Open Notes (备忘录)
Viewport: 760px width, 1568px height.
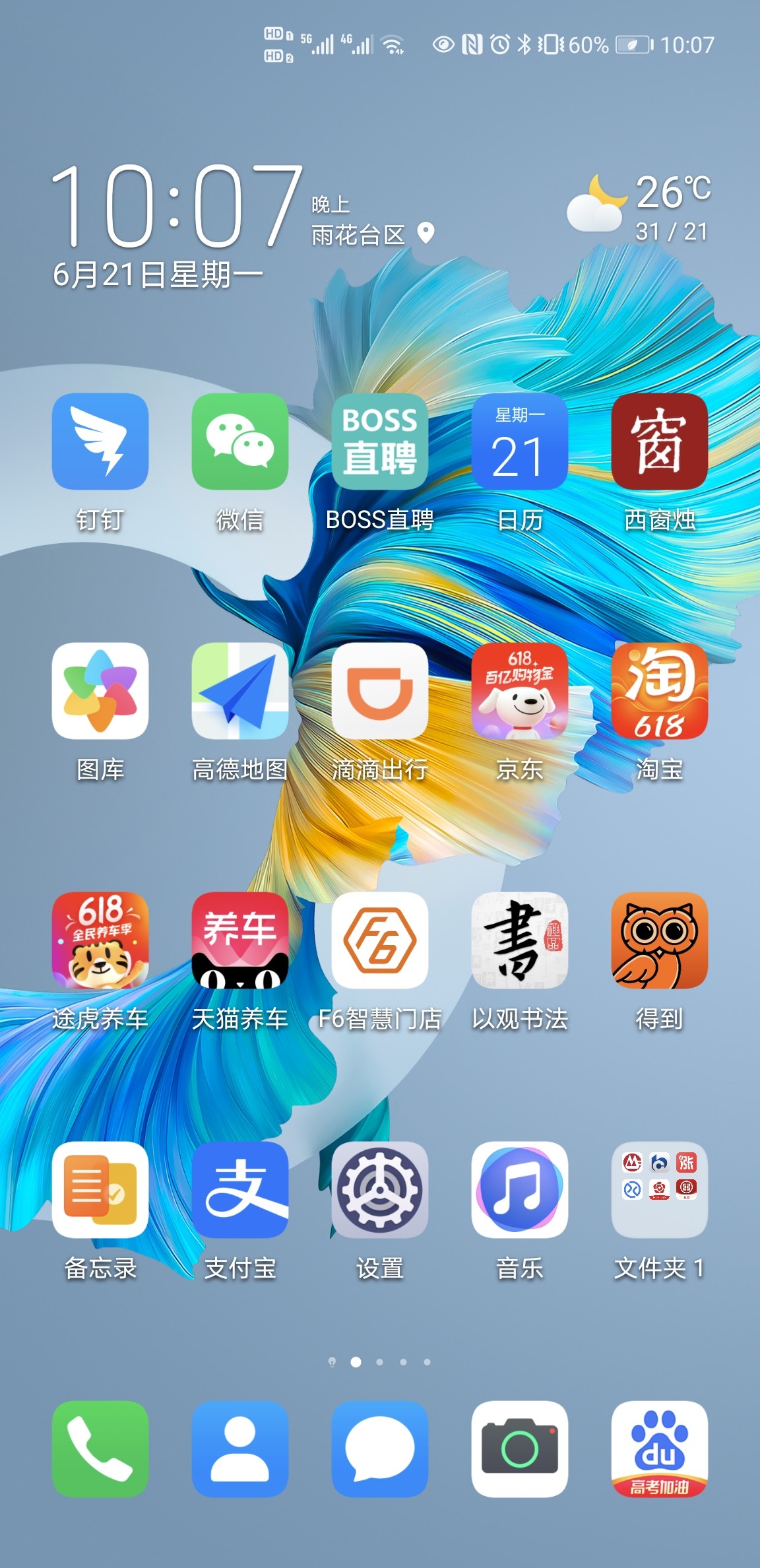[x=100, y=1190]
